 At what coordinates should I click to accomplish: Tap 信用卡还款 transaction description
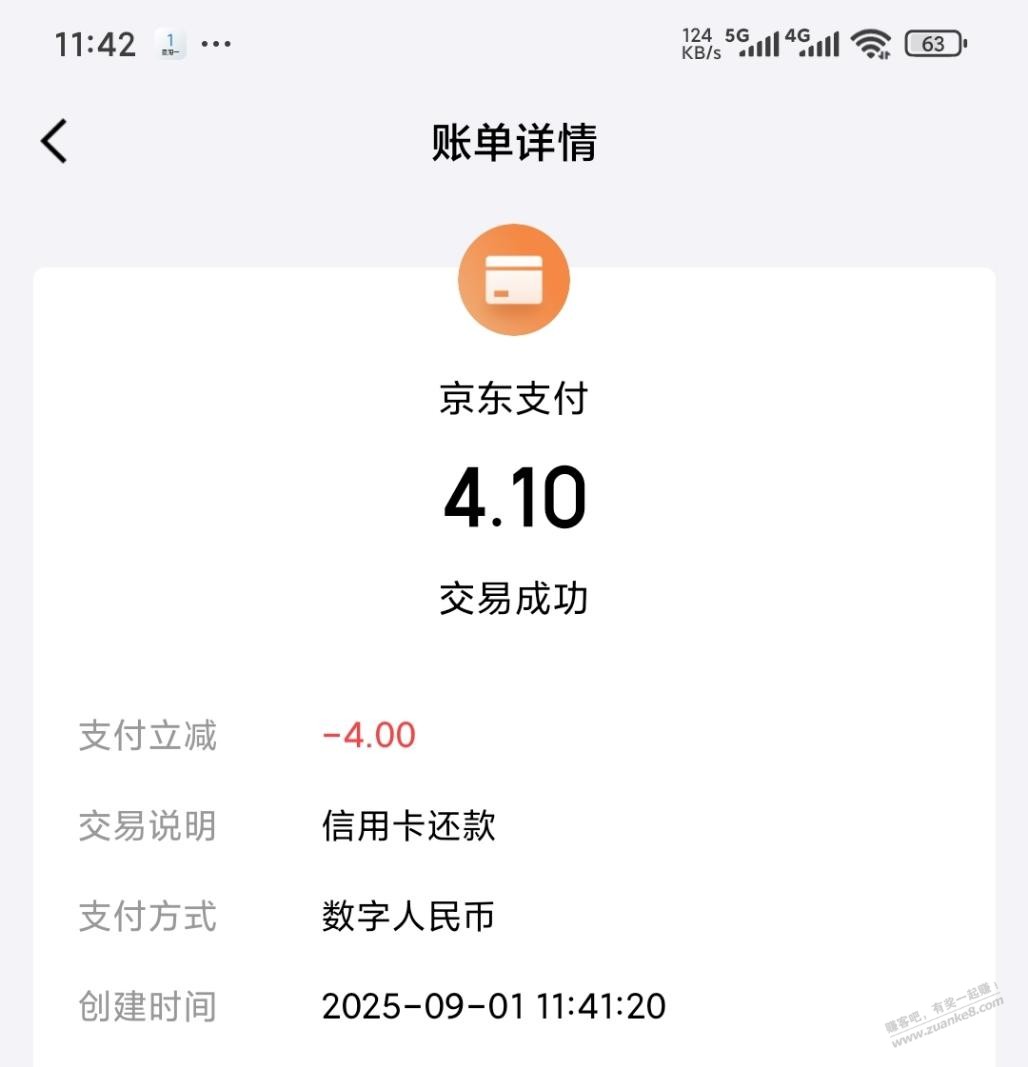(x=409, y=827)
